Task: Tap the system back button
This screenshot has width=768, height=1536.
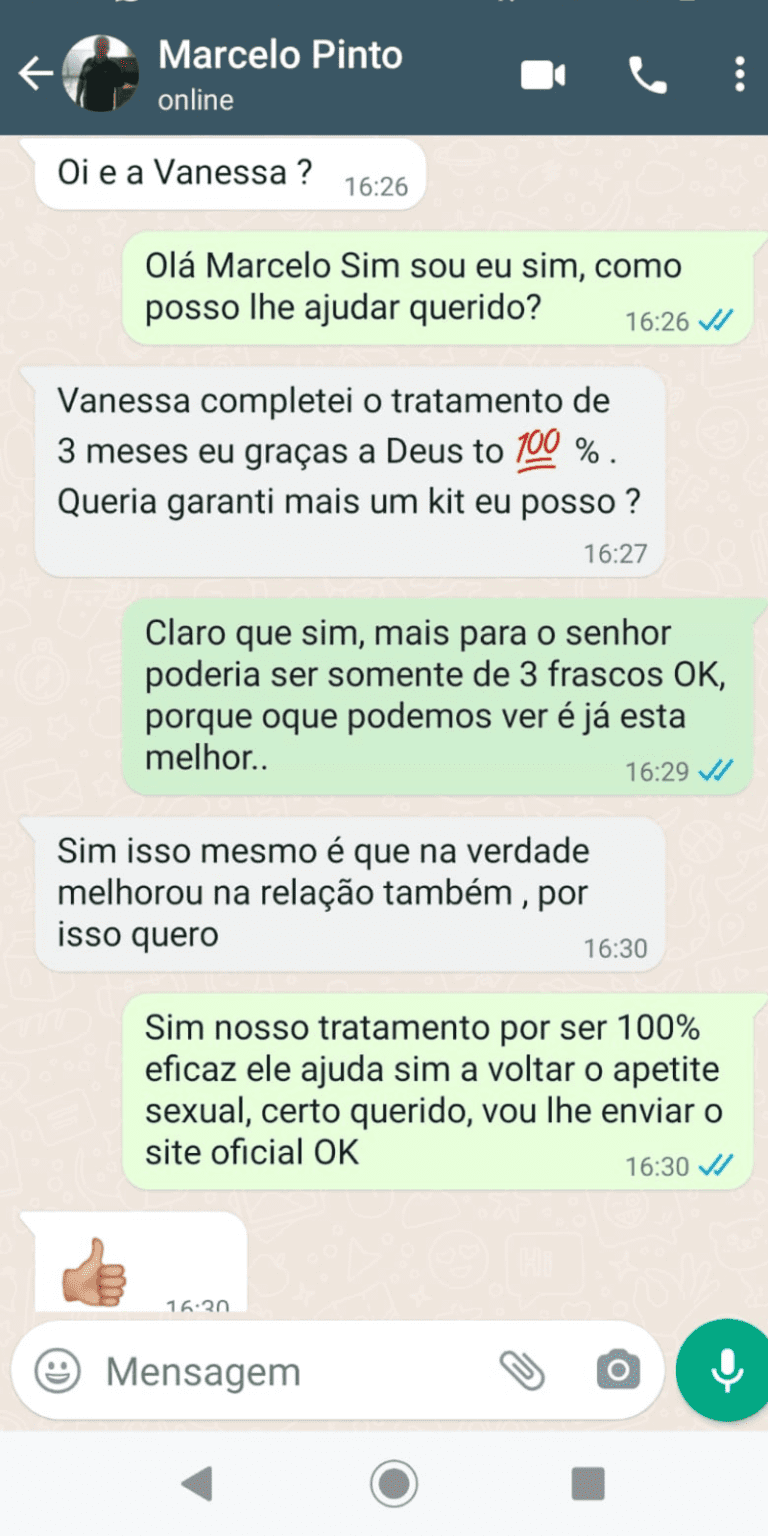Action: coord(197,1485)
